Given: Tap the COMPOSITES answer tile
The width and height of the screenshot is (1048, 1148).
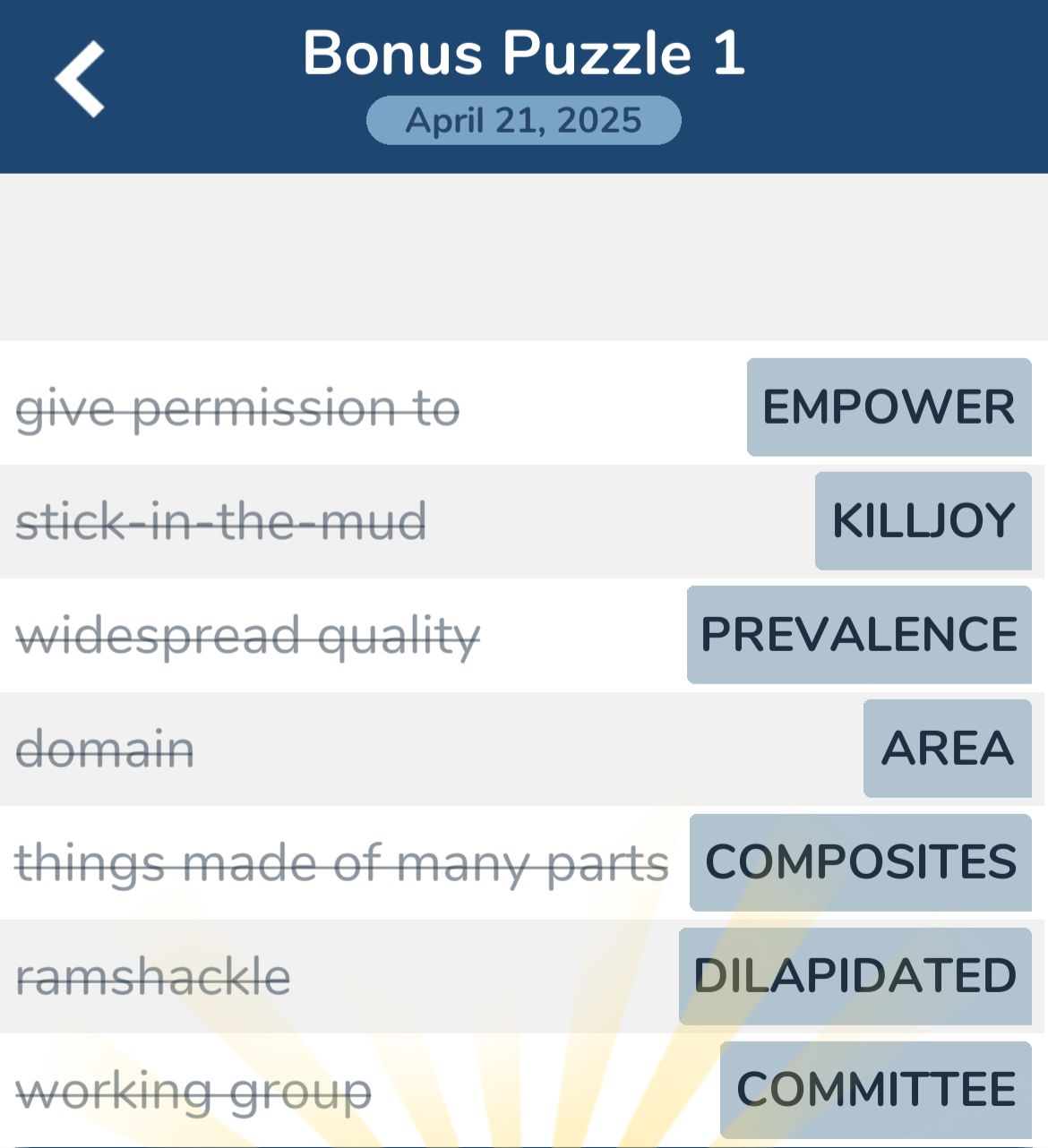Looking at the screenshot, I should coord(860,862).
